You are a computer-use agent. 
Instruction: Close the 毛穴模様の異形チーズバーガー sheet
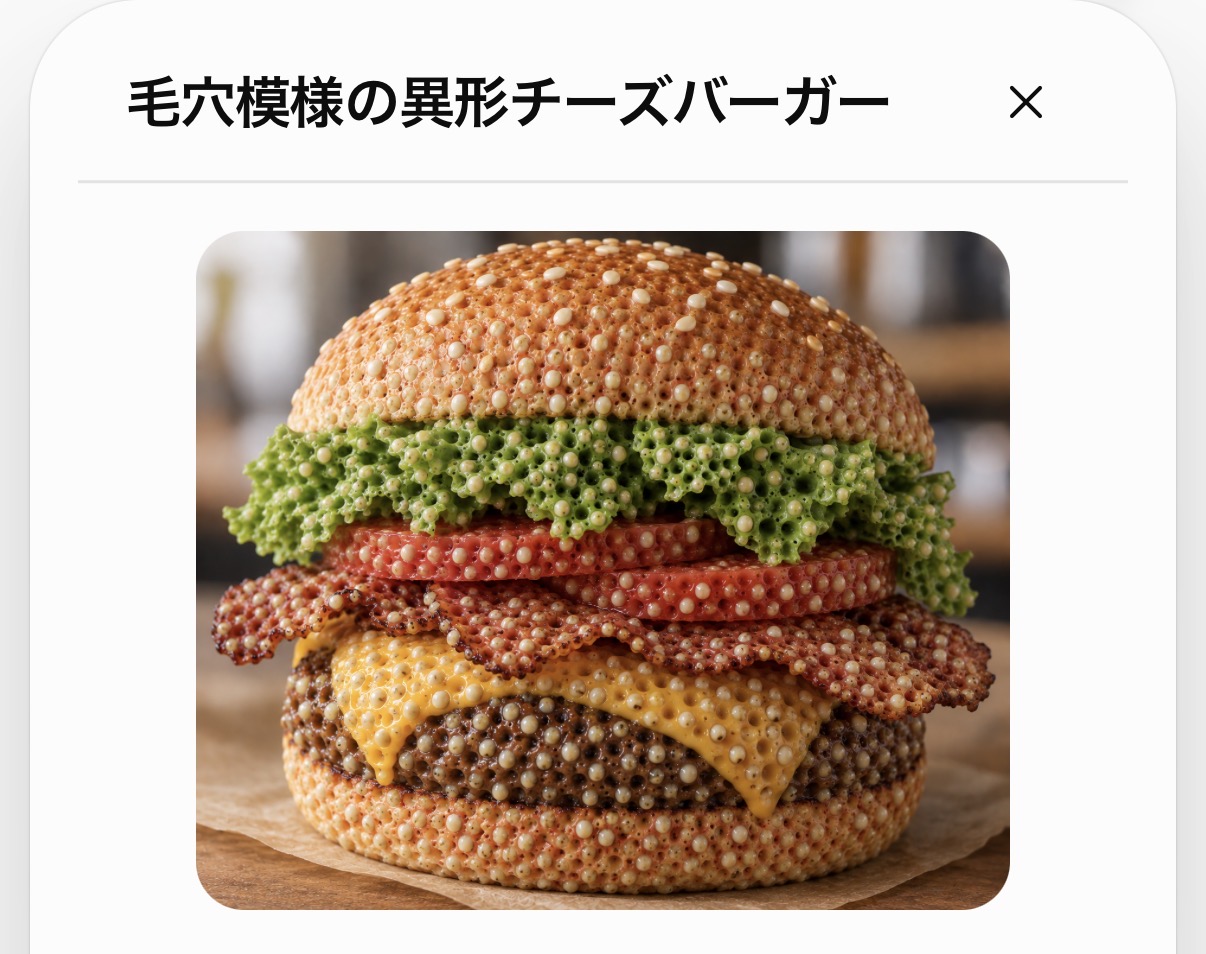[x=1026, y=102]
